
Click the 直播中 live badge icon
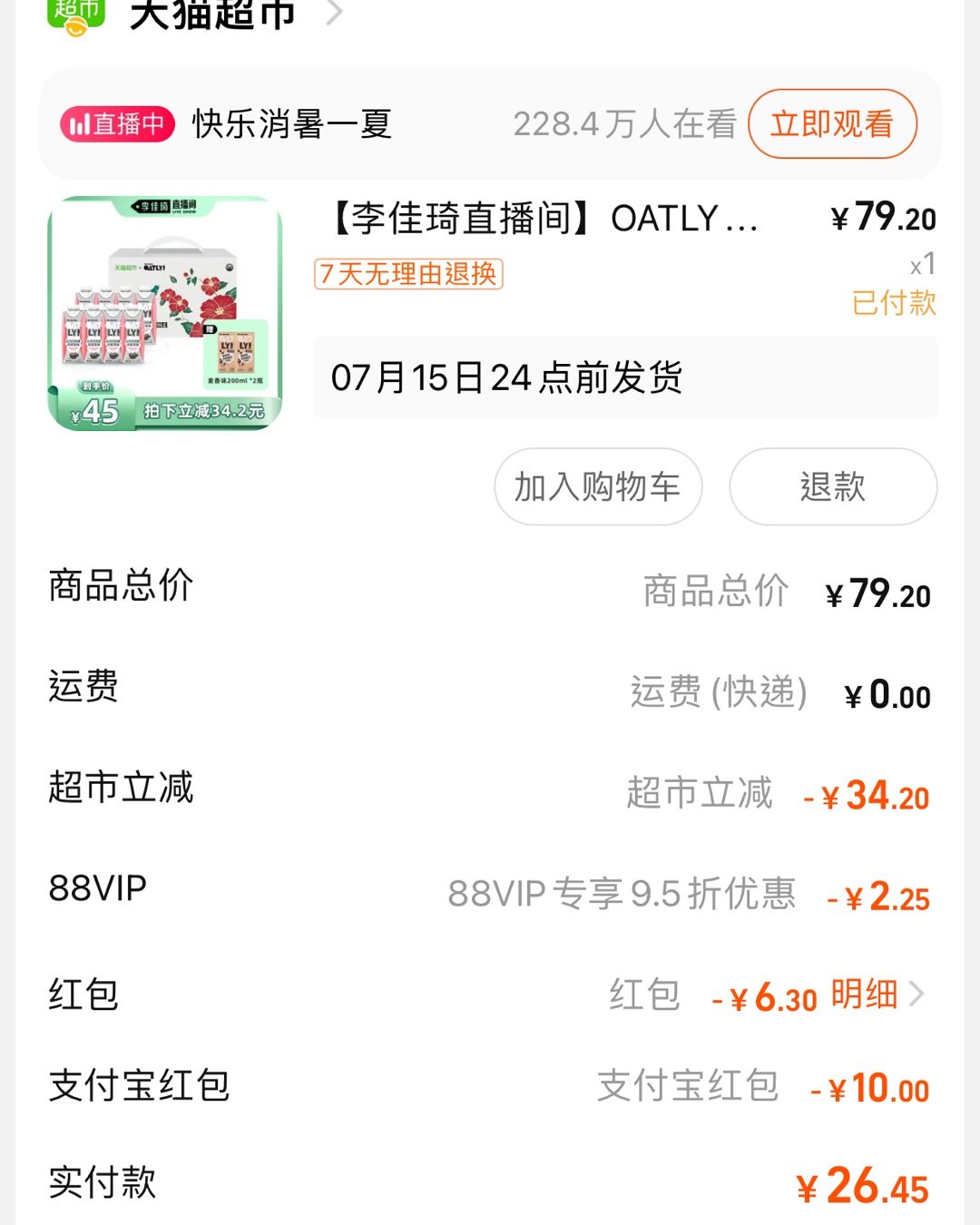119,124
